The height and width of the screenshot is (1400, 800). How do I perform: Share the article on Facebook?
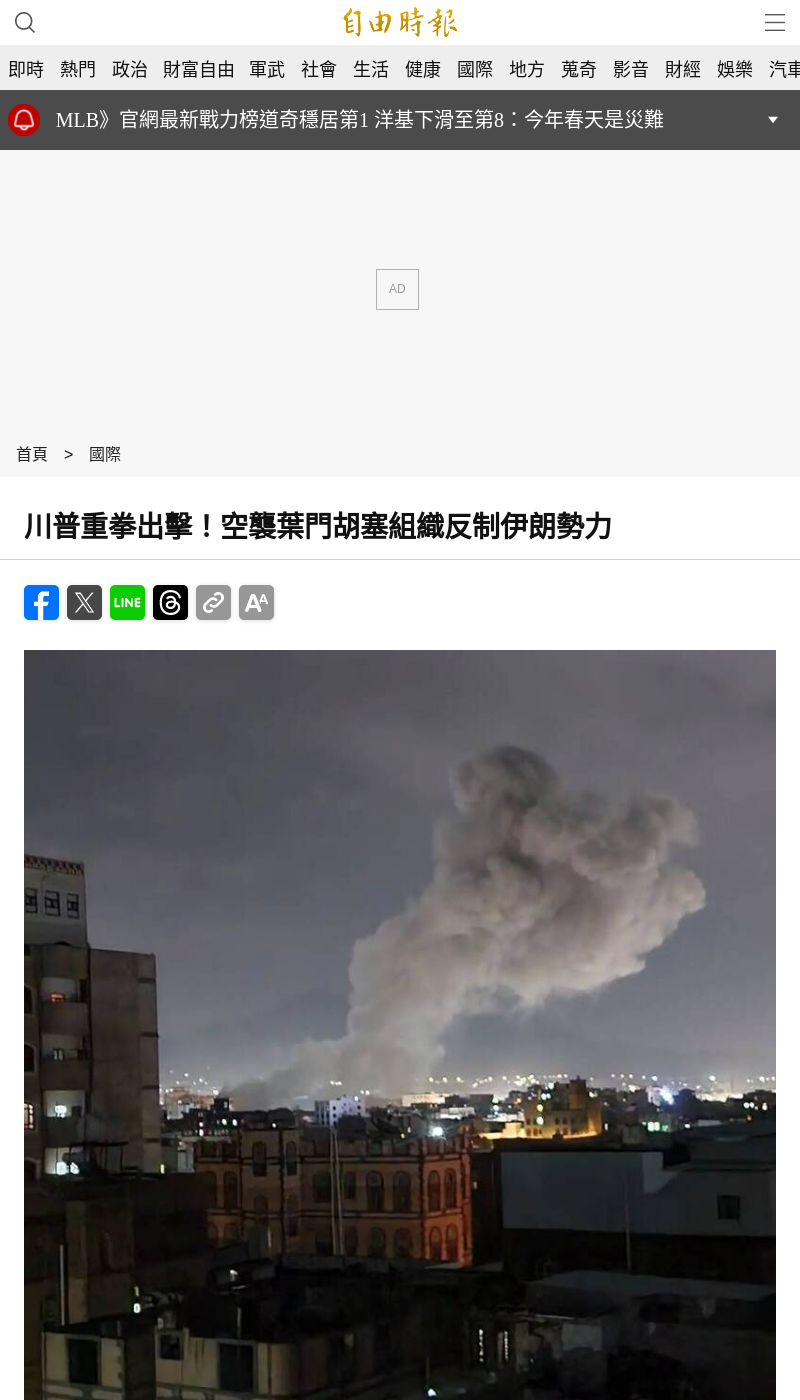41,602
